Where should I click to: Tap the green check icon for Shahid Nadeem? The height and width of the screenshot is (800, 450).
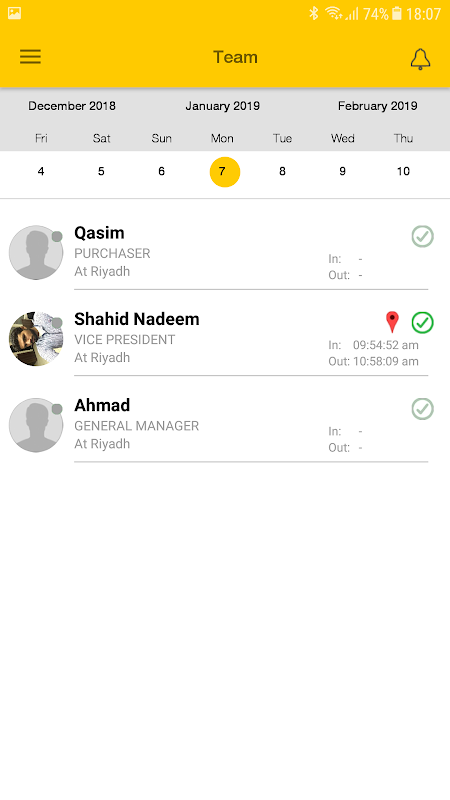[422, 322]
